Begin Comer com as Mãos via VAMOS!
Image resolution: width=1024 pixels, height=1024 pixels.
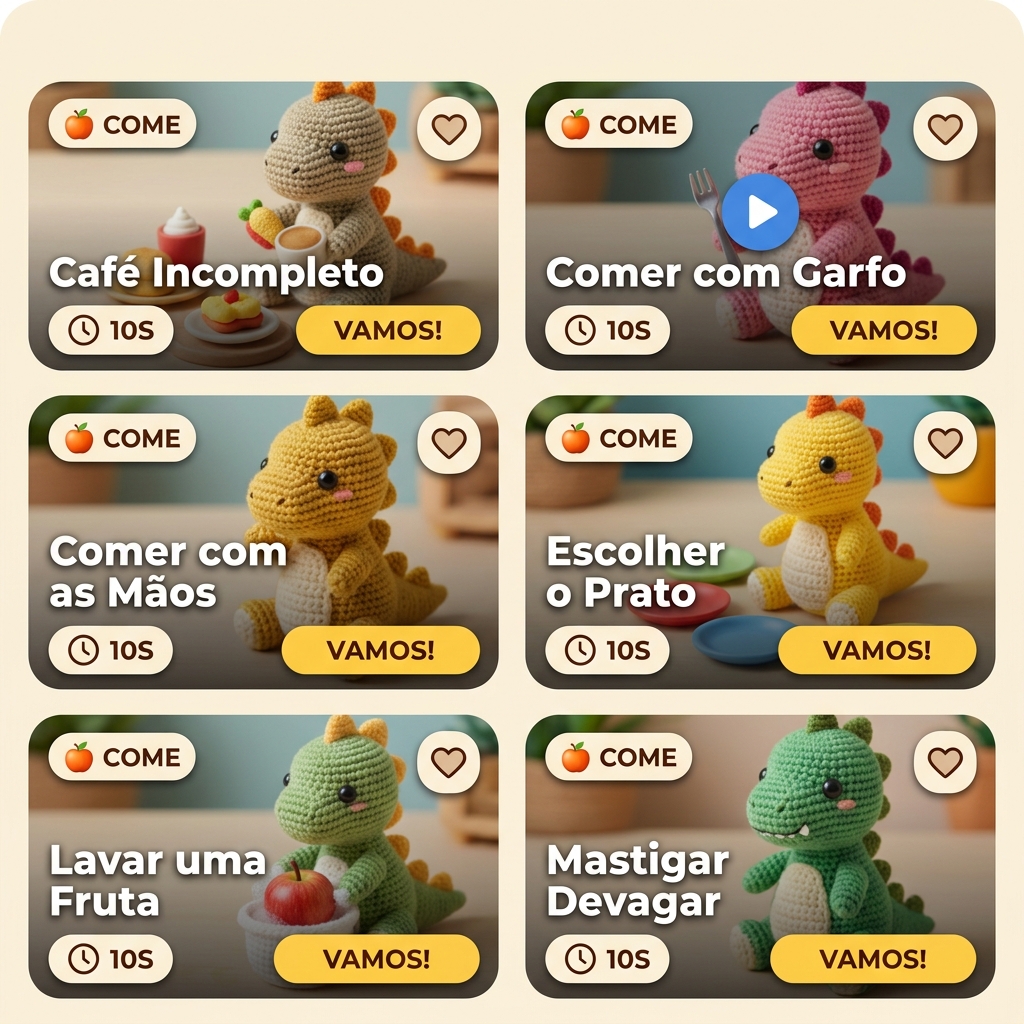(x=381, y=650)
